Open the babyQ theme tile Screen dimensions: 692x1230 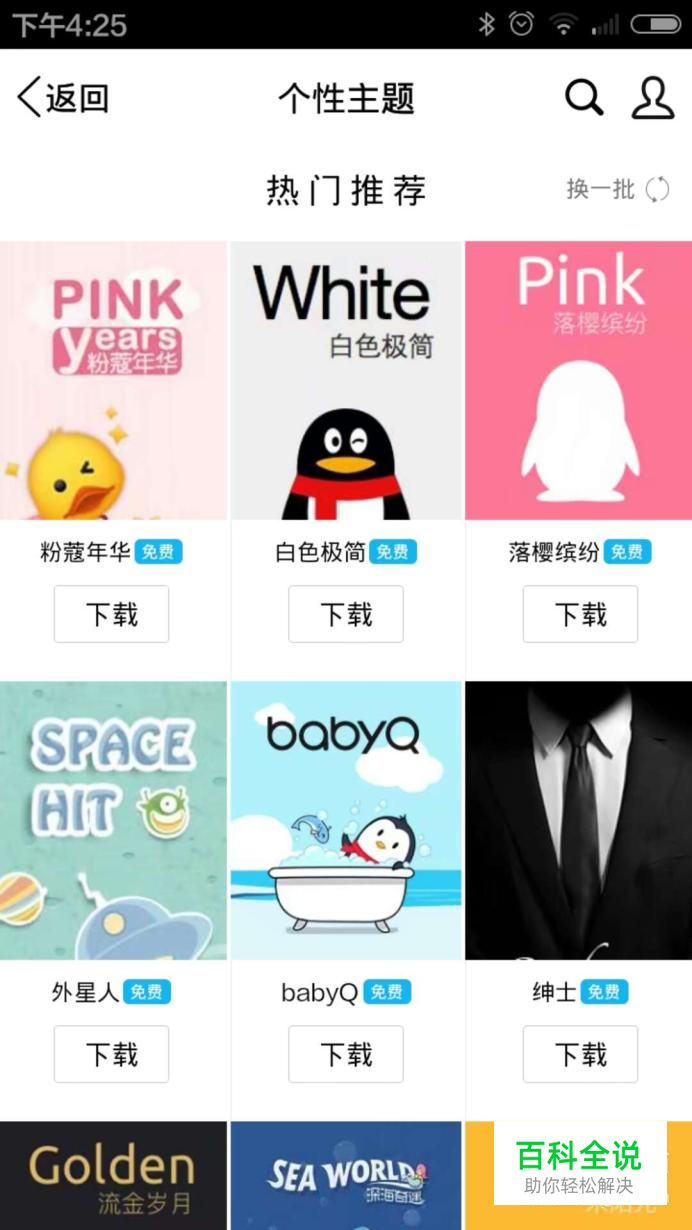pos(346,820)
